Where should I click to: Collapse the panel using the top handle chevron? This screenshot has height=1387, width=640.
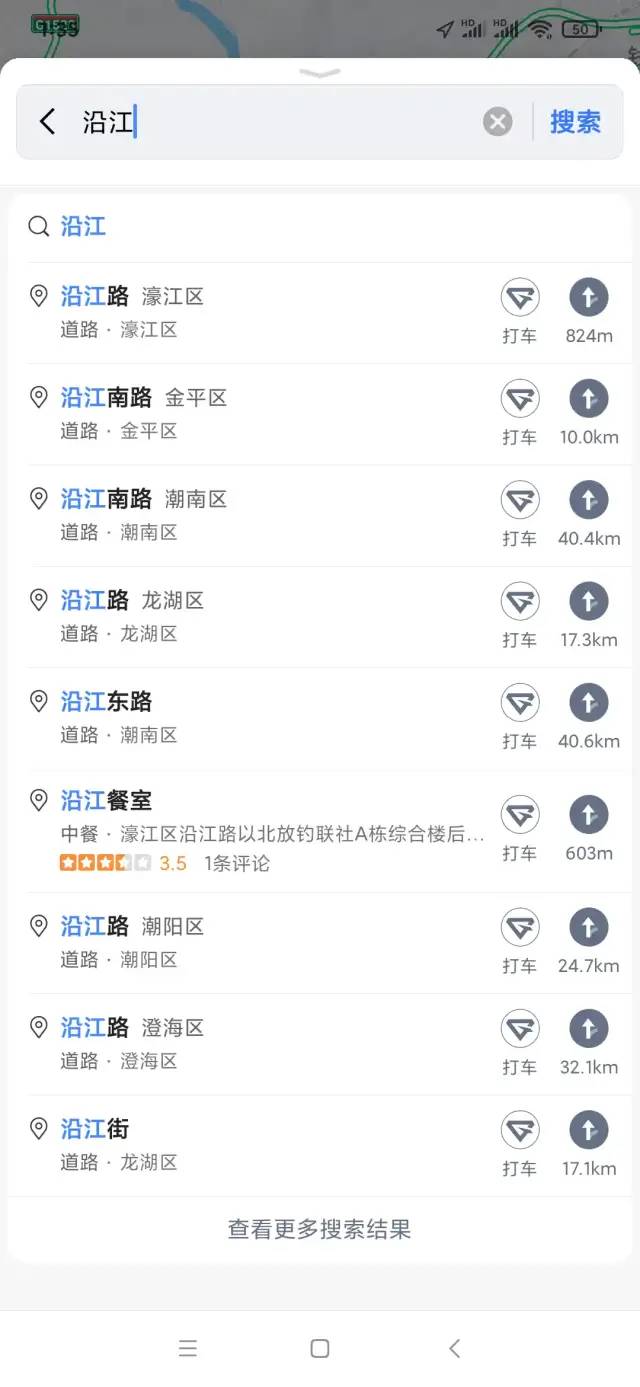(320, 73)
